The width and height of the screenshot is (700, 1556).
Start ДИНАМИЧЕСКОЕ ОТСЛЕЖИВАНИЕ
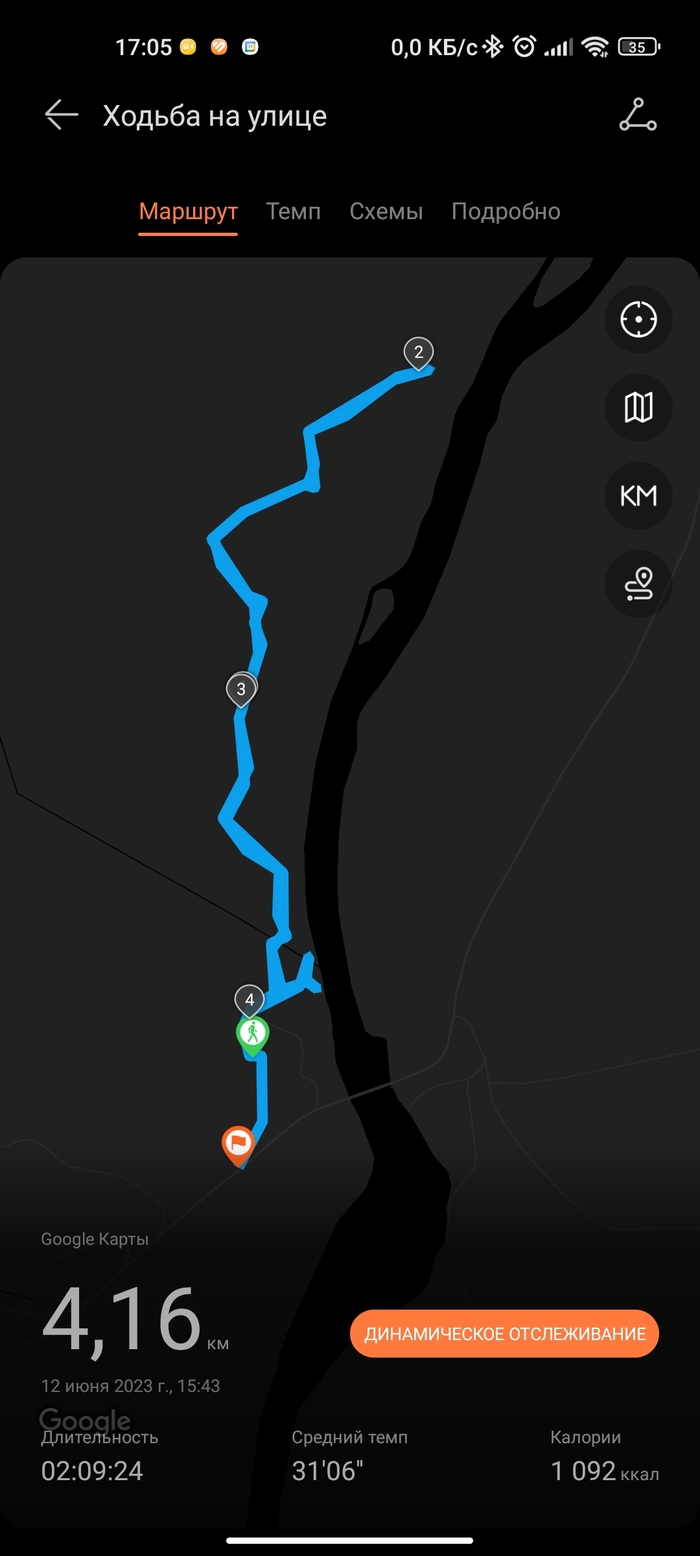tap(504, 1333)
